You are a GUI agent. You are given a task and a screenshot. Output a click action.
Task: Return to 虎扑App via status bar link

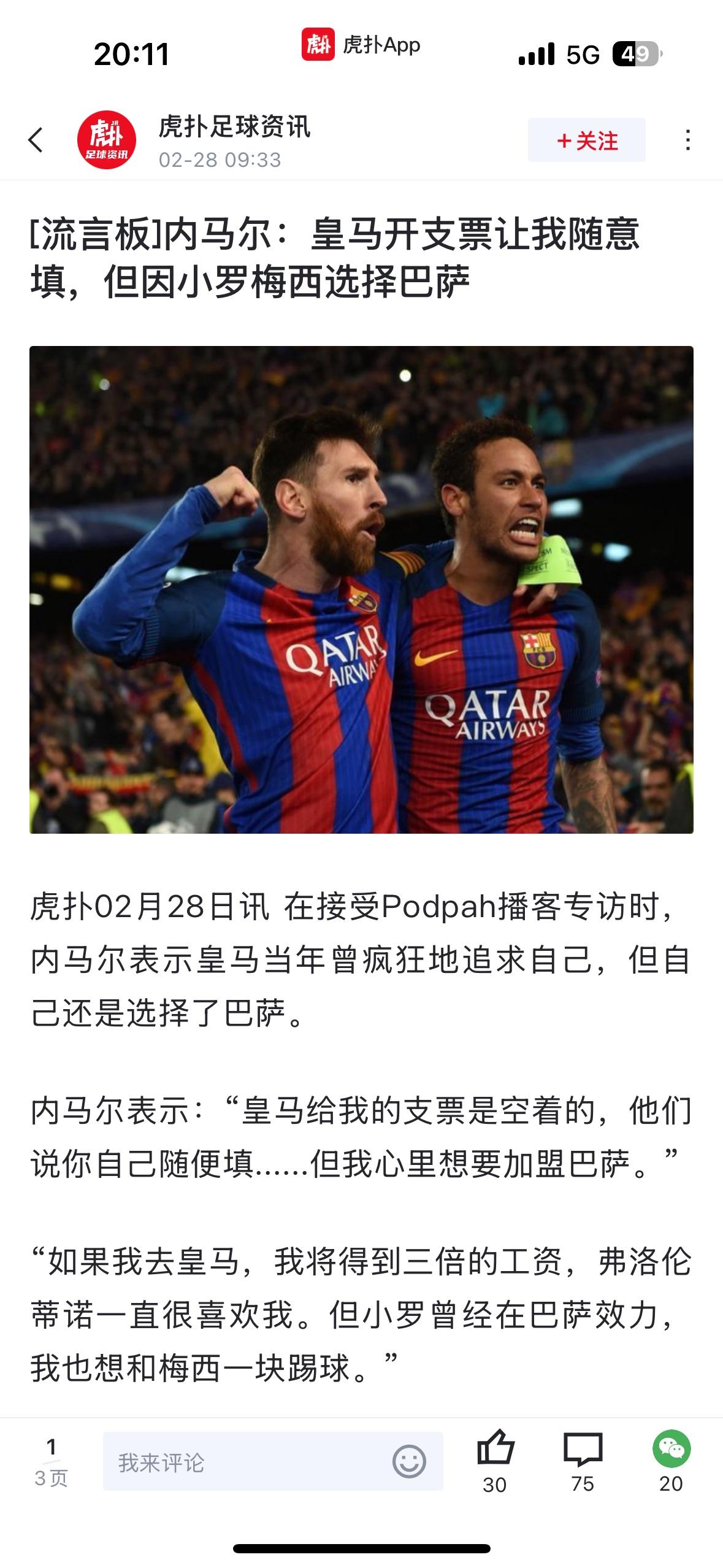click(361, 45)
